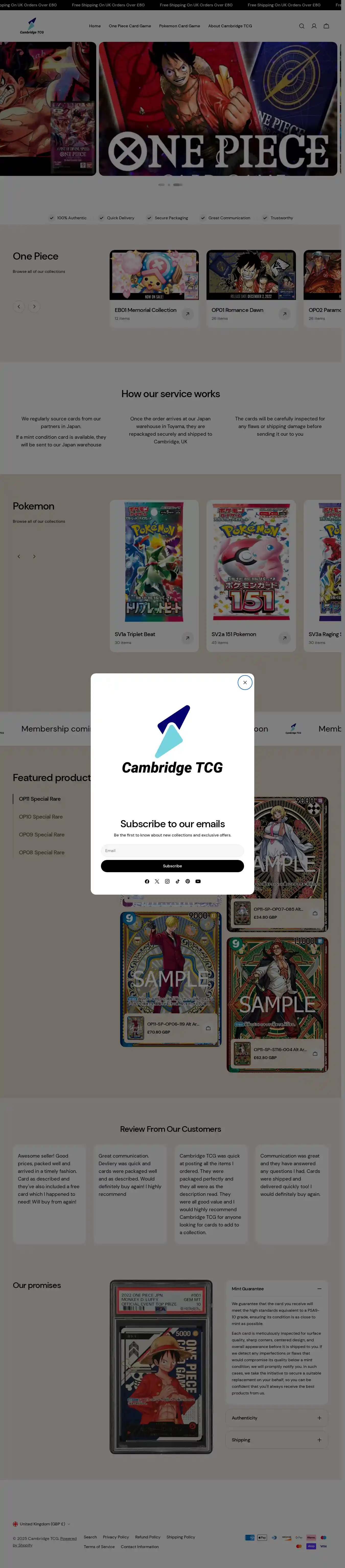Open the YouTube icon in popup
This screenshot has width=345, height=1568.
pyautogui.click(x=198, y=881)
